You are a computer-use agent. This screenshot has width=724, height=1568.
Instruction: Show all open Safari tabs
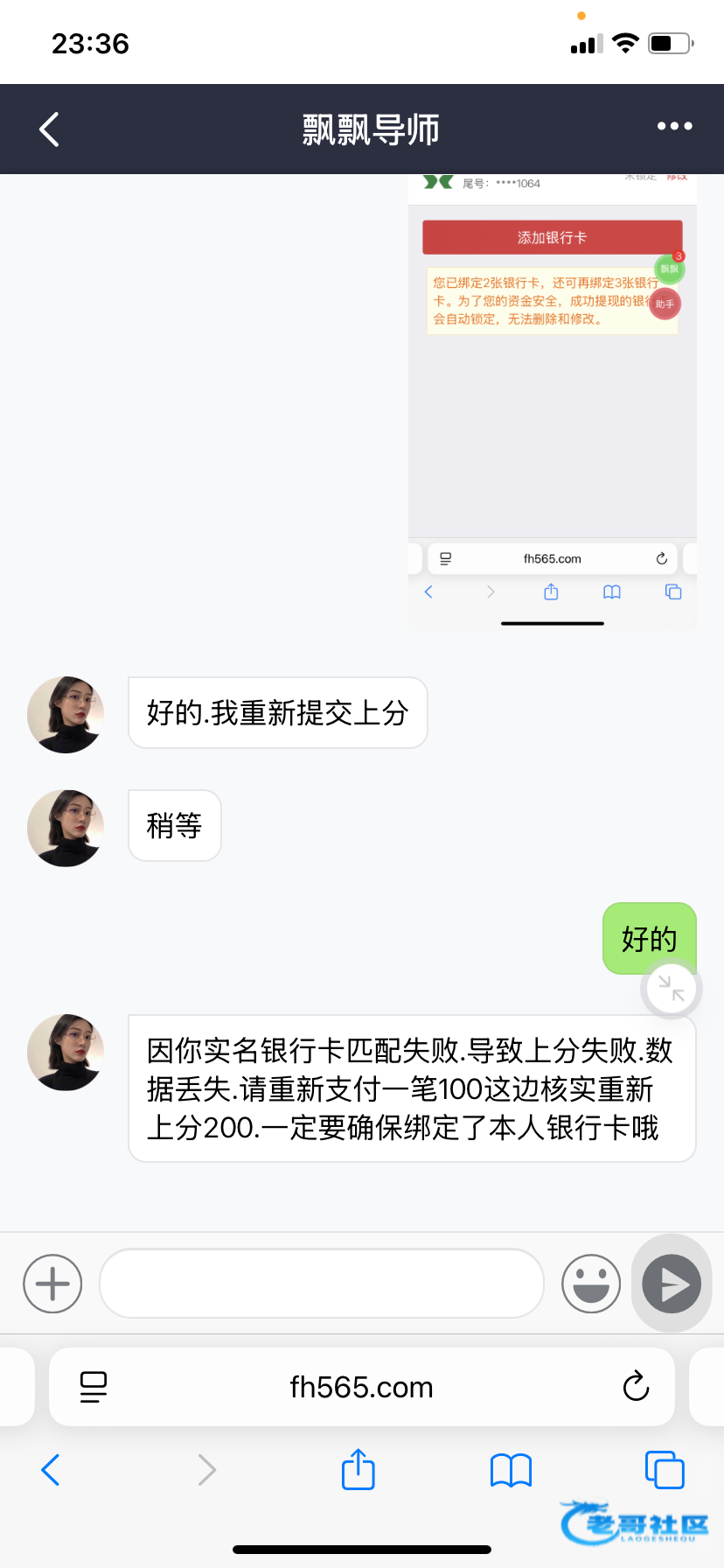665,1470
